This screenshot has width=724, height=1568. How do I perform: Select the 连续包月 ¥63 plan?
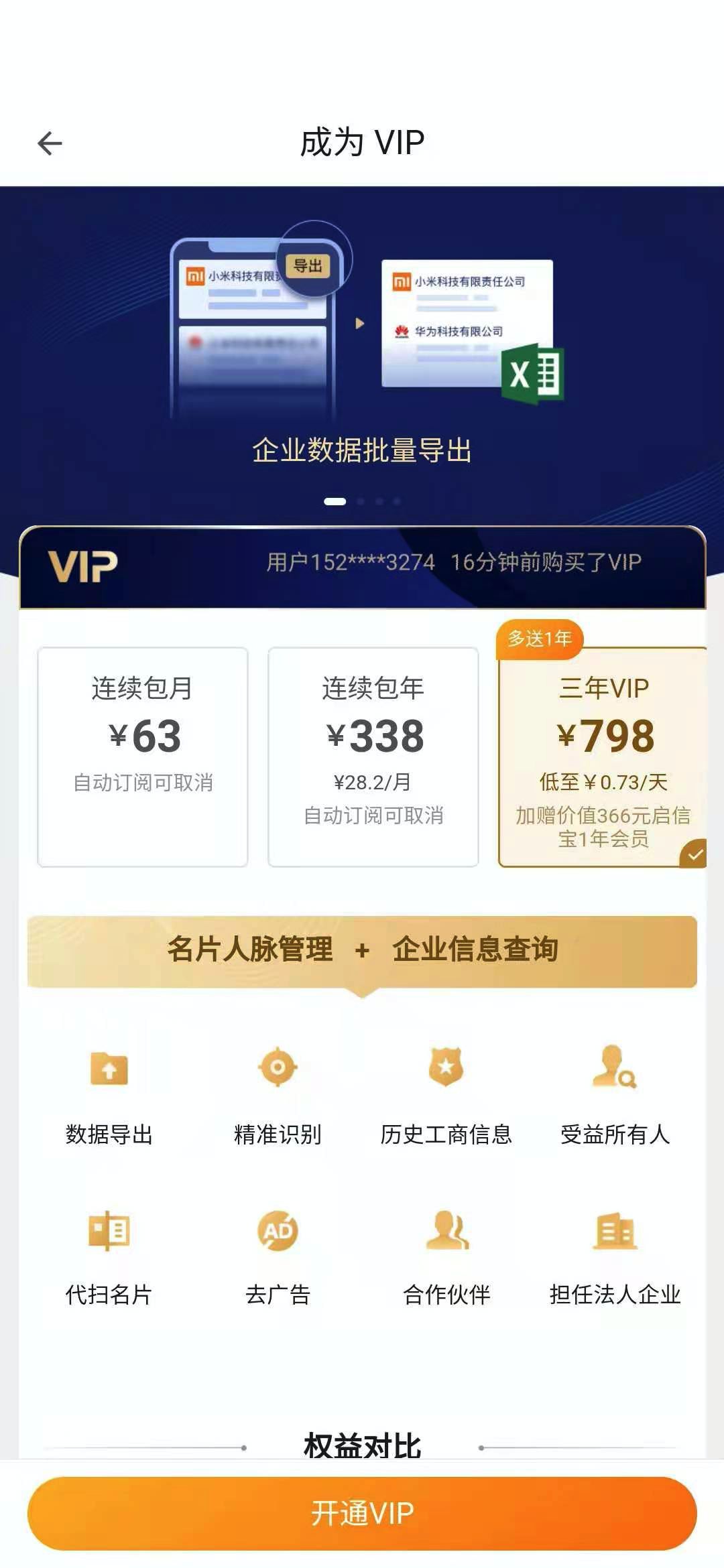point(143,757)
